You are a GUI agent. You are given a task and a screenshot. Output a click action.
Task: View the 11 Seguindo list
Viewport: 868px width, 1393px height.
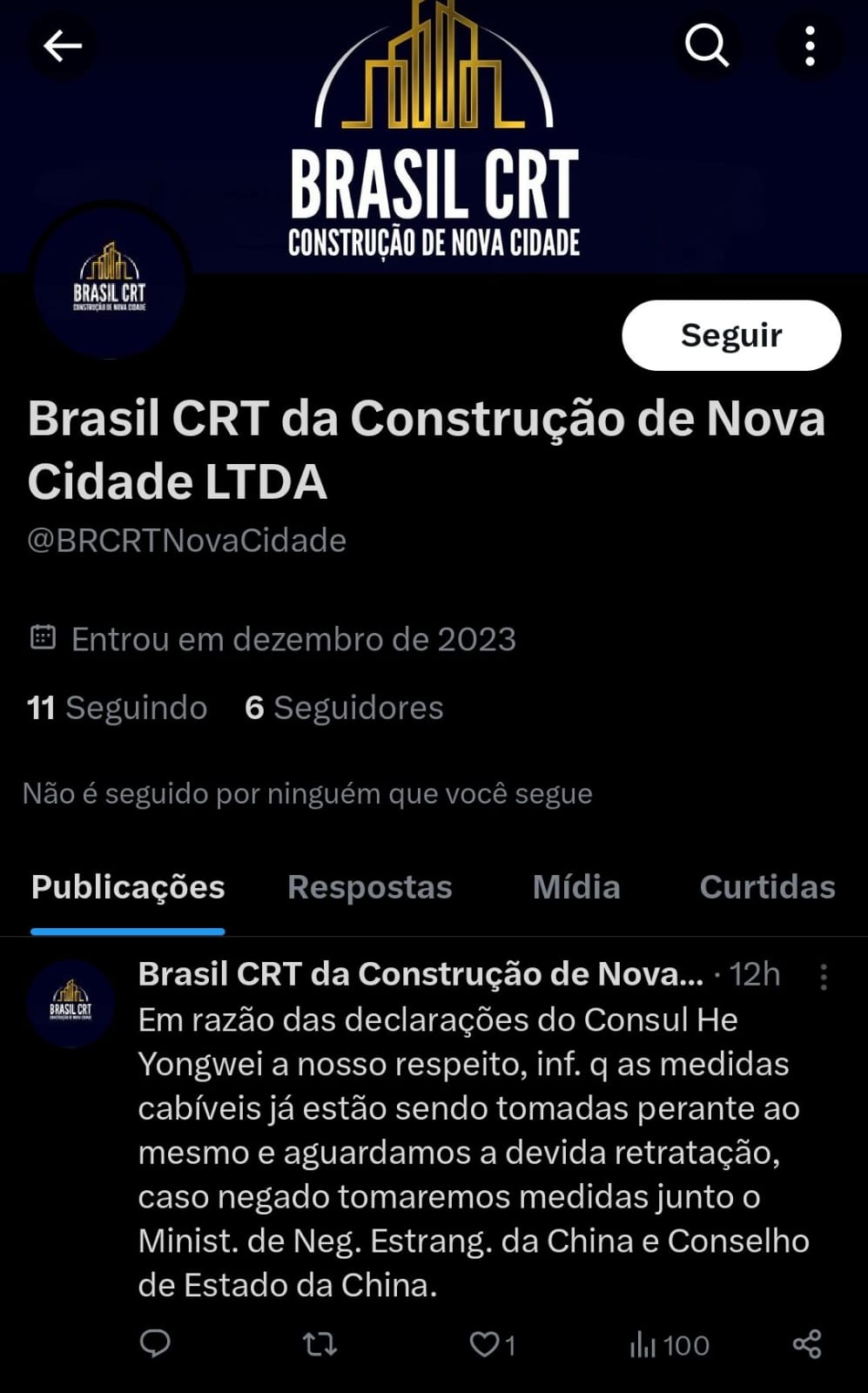tap(117, 708)
